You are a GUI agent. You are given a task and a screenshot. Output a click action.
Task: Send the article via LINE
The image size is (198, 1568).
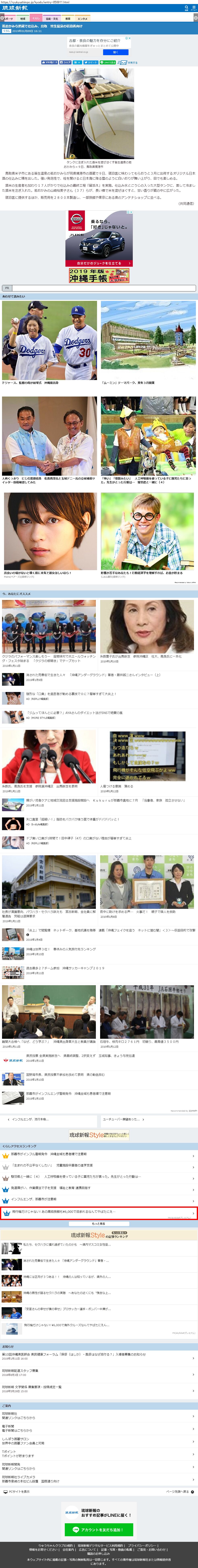tap(108, 62)
